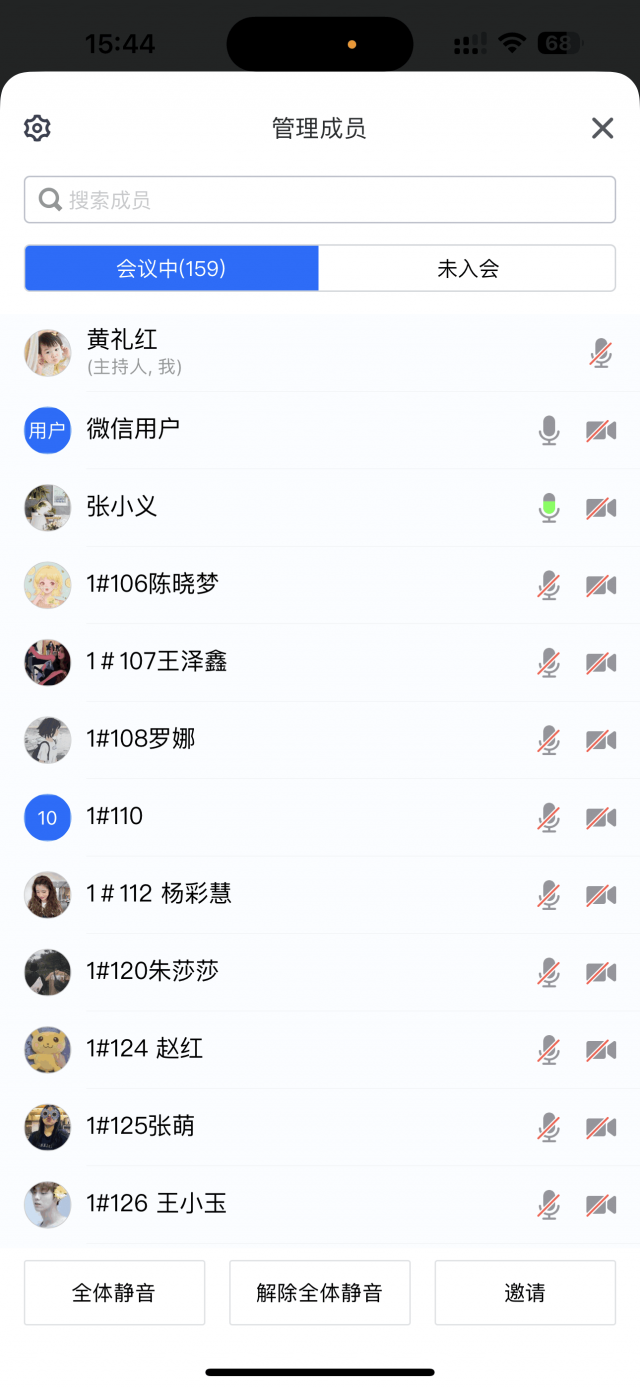
Task: Tap camera icon for 1#108罗娜
Action: point(600,741)
